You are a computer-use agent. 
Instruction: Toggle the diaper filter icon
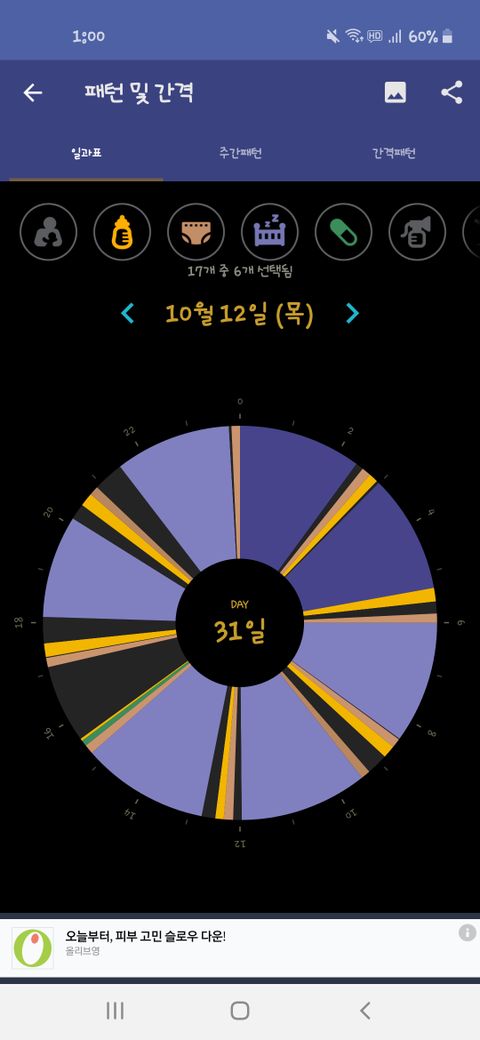(x=196, y=232)
